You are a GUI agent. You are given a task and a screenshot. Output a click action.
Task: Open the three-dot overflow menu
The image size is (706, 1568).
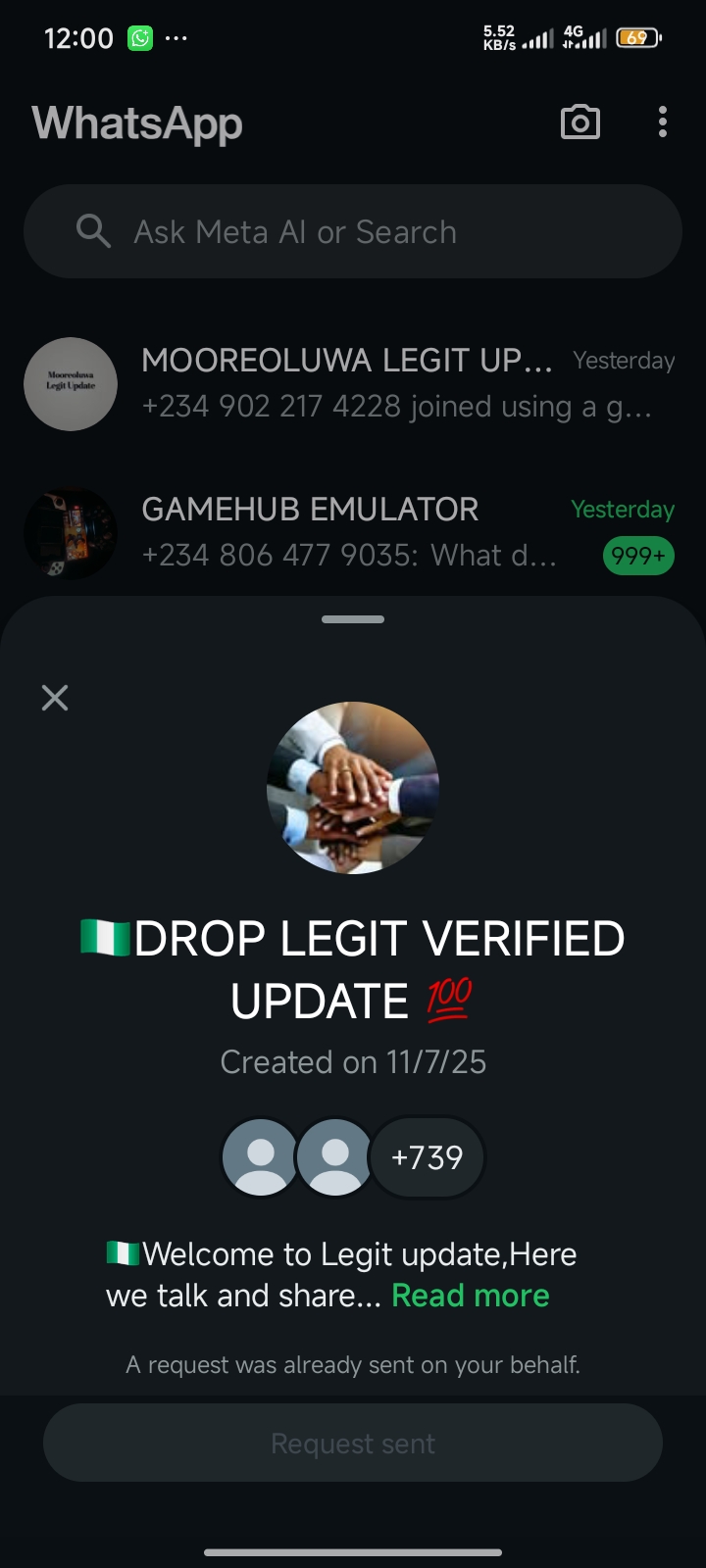[663, 122]
